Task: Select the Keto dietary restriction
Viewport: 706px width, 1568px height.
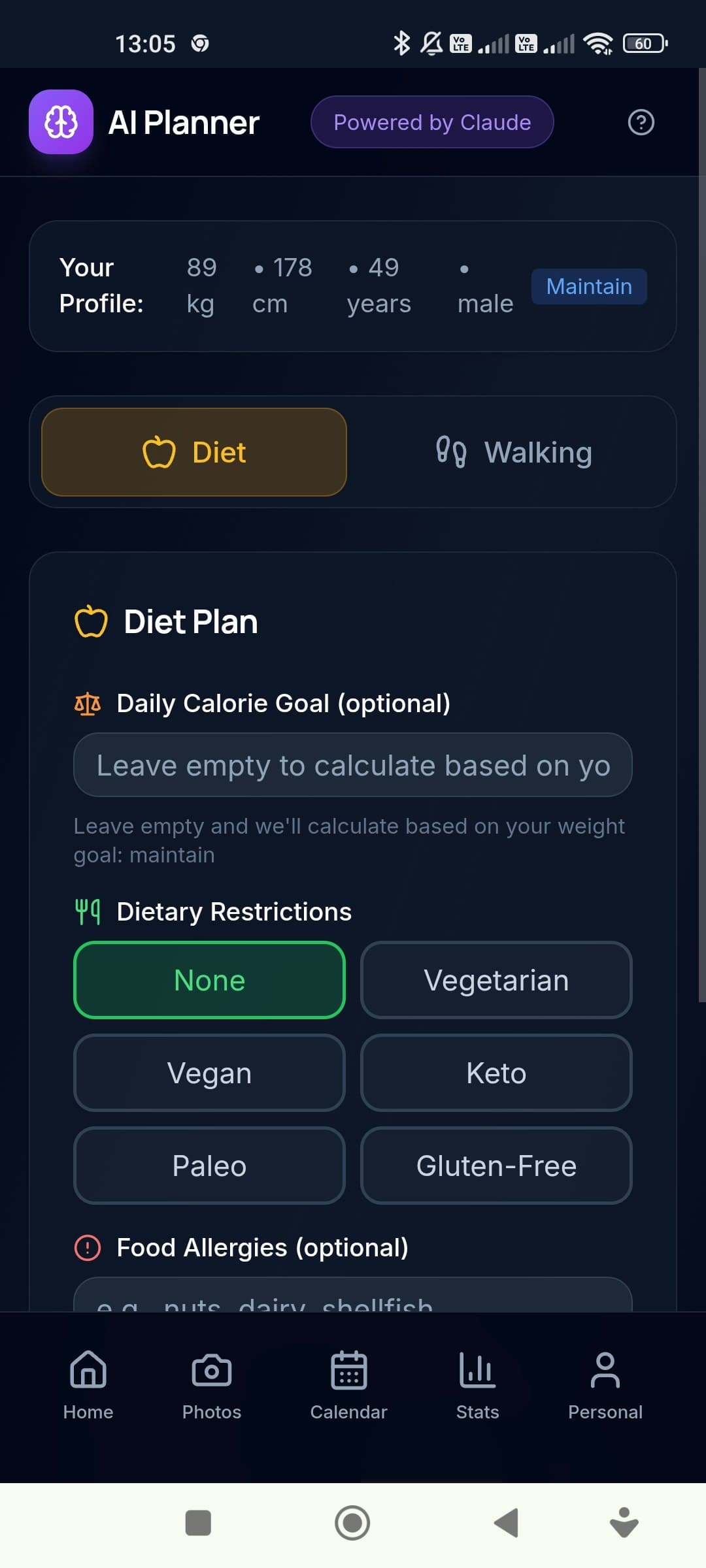Action: tap(497, 1073)
